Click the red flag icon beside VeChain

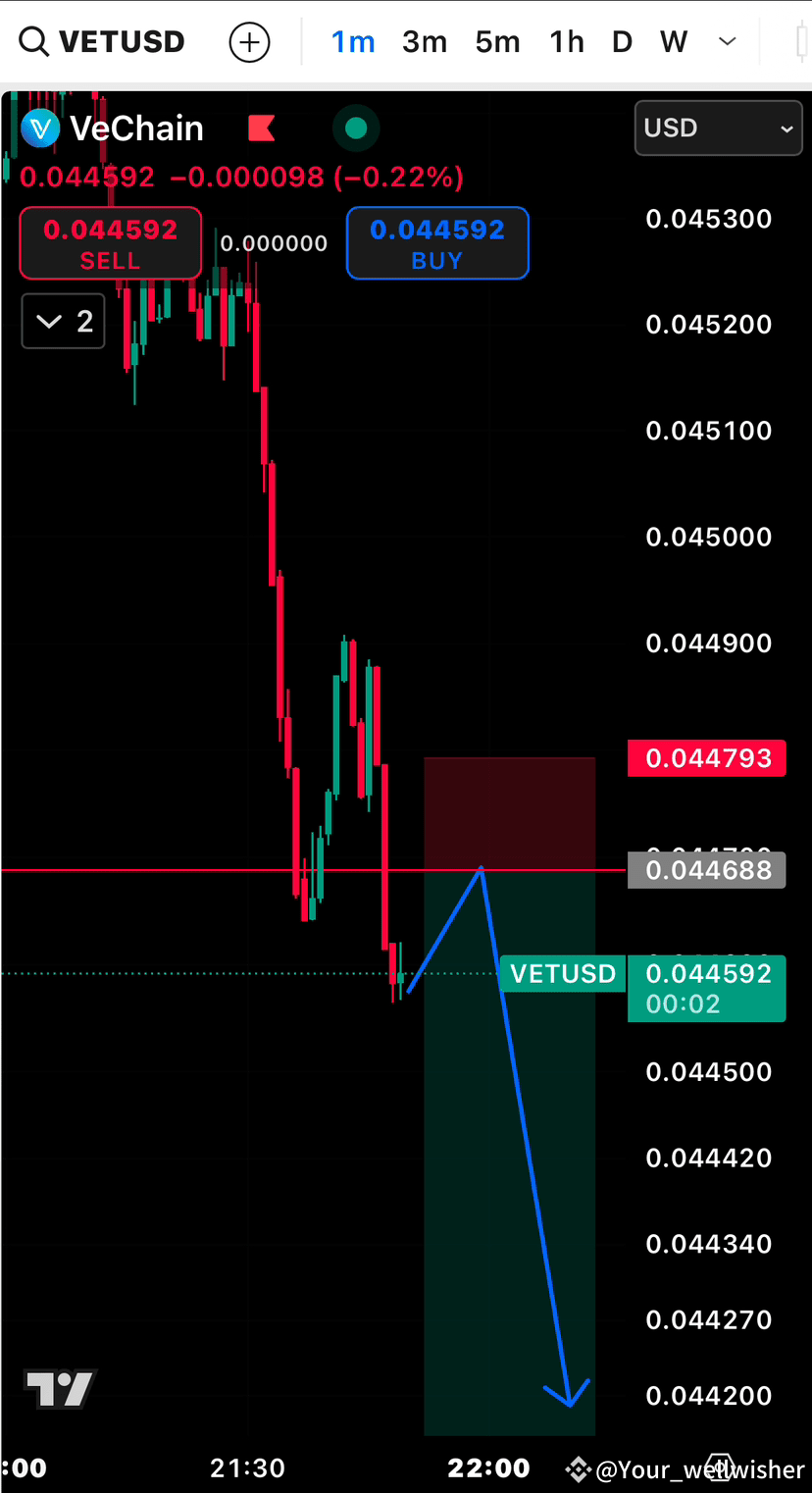(x=261, y=128)
